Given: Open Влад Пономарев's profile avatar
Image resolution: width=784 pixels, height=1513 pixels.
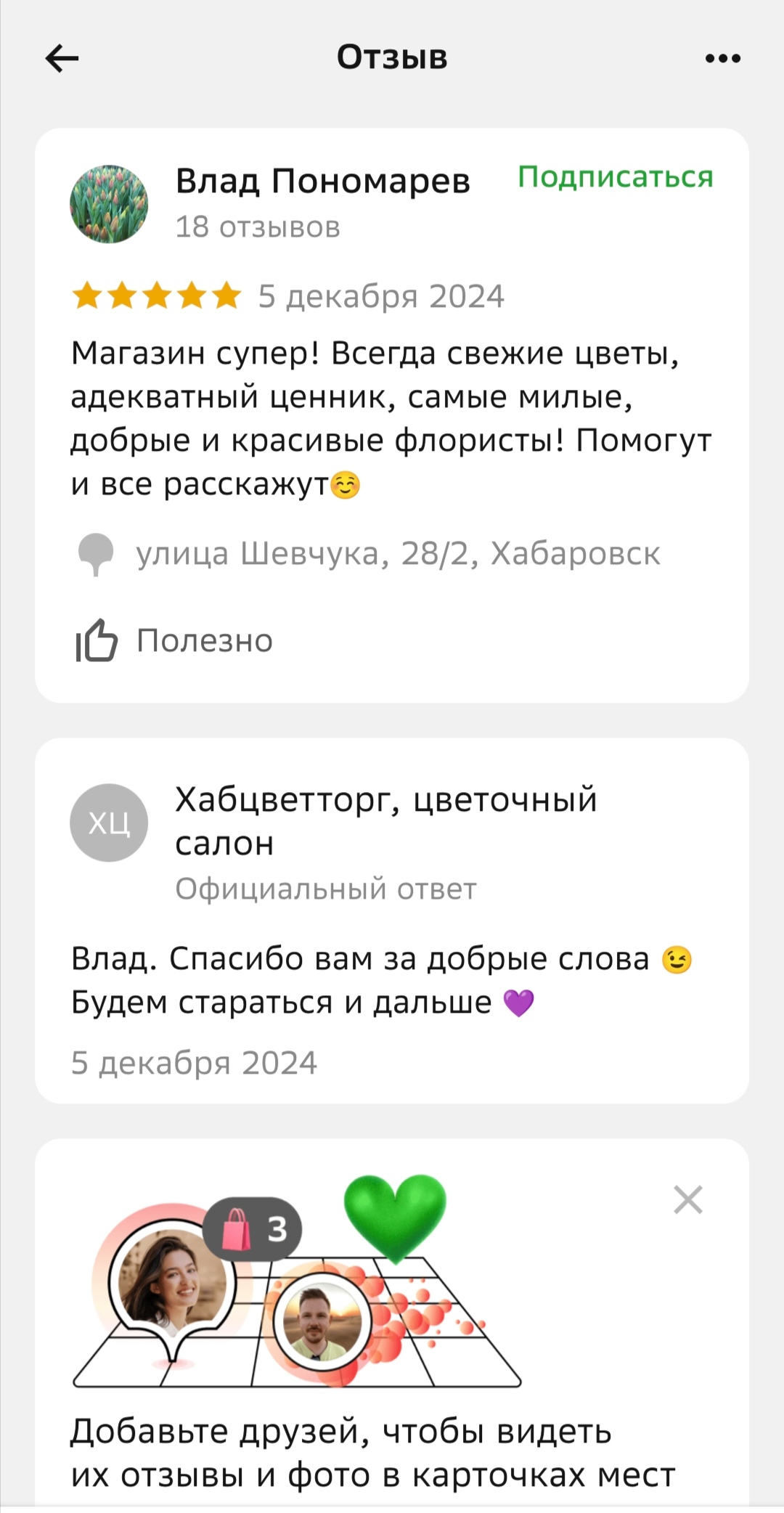Looking at the screenshot, I should [x=109, y=204].
